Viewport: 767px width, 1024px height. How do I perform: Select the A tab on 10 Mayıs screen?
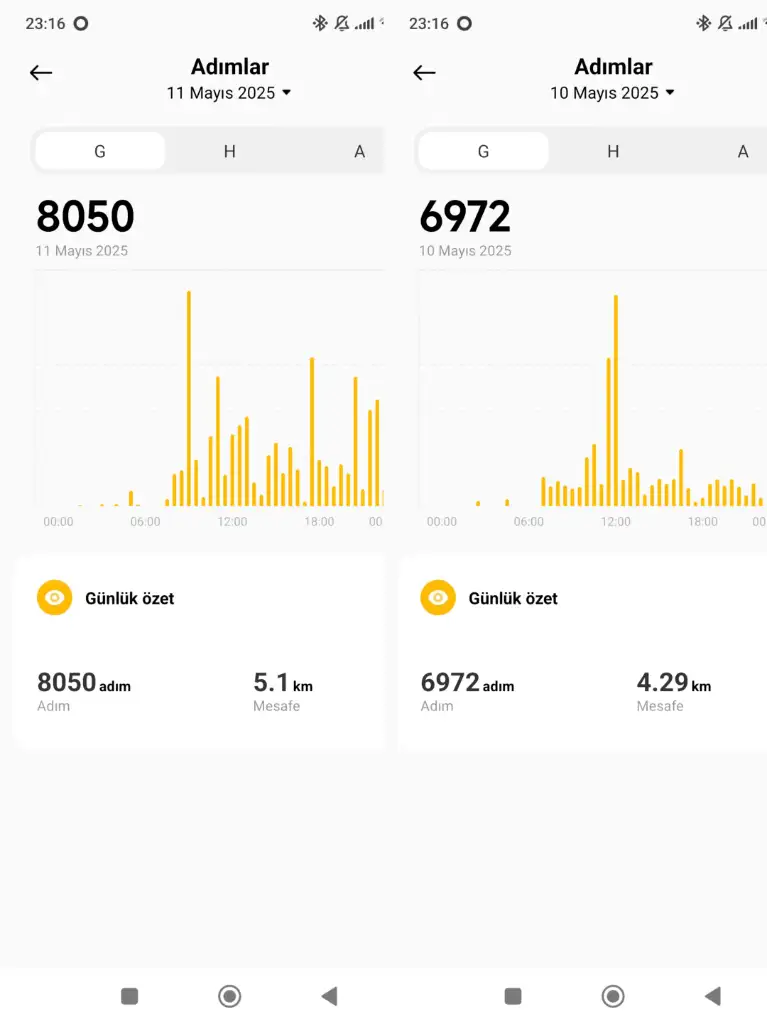742,151
